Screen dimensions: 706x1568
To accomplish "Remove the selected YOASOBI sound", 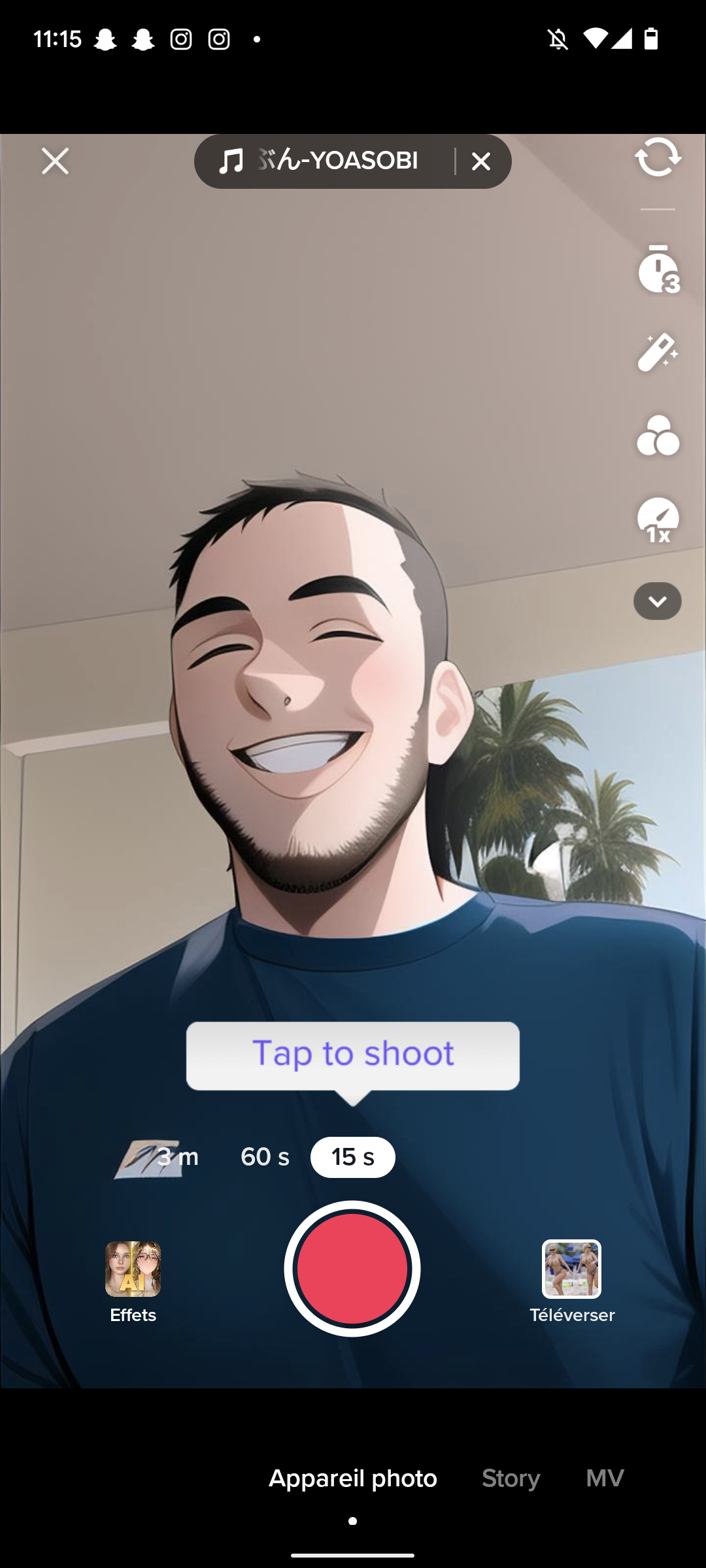I will tap(481, 161).
